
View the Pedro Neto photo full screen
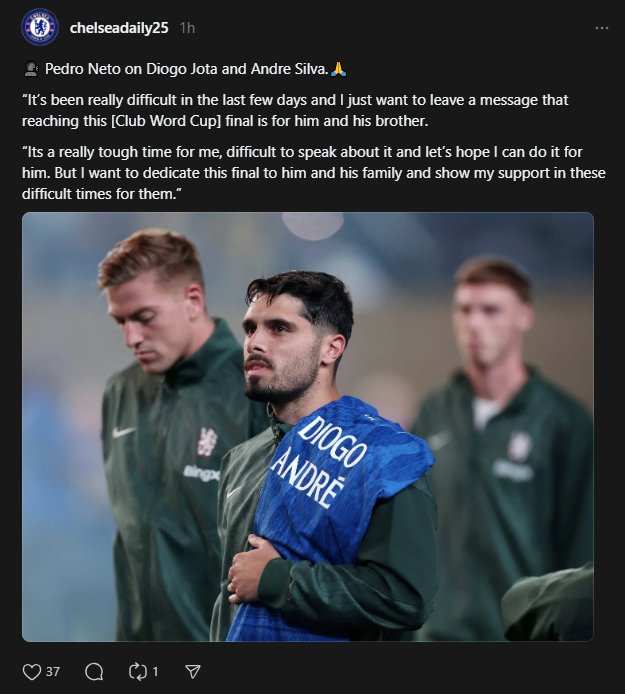pos(308,427)
